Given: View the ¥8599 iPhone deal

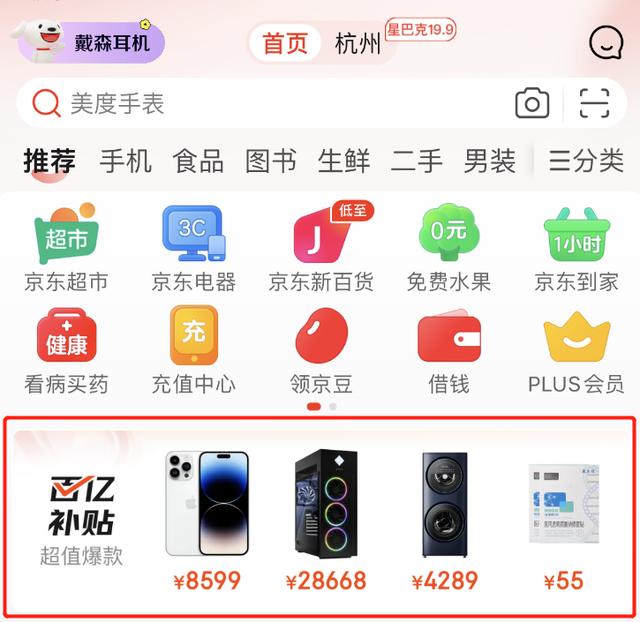Looking at the screenshot, I should pos(207,520).
